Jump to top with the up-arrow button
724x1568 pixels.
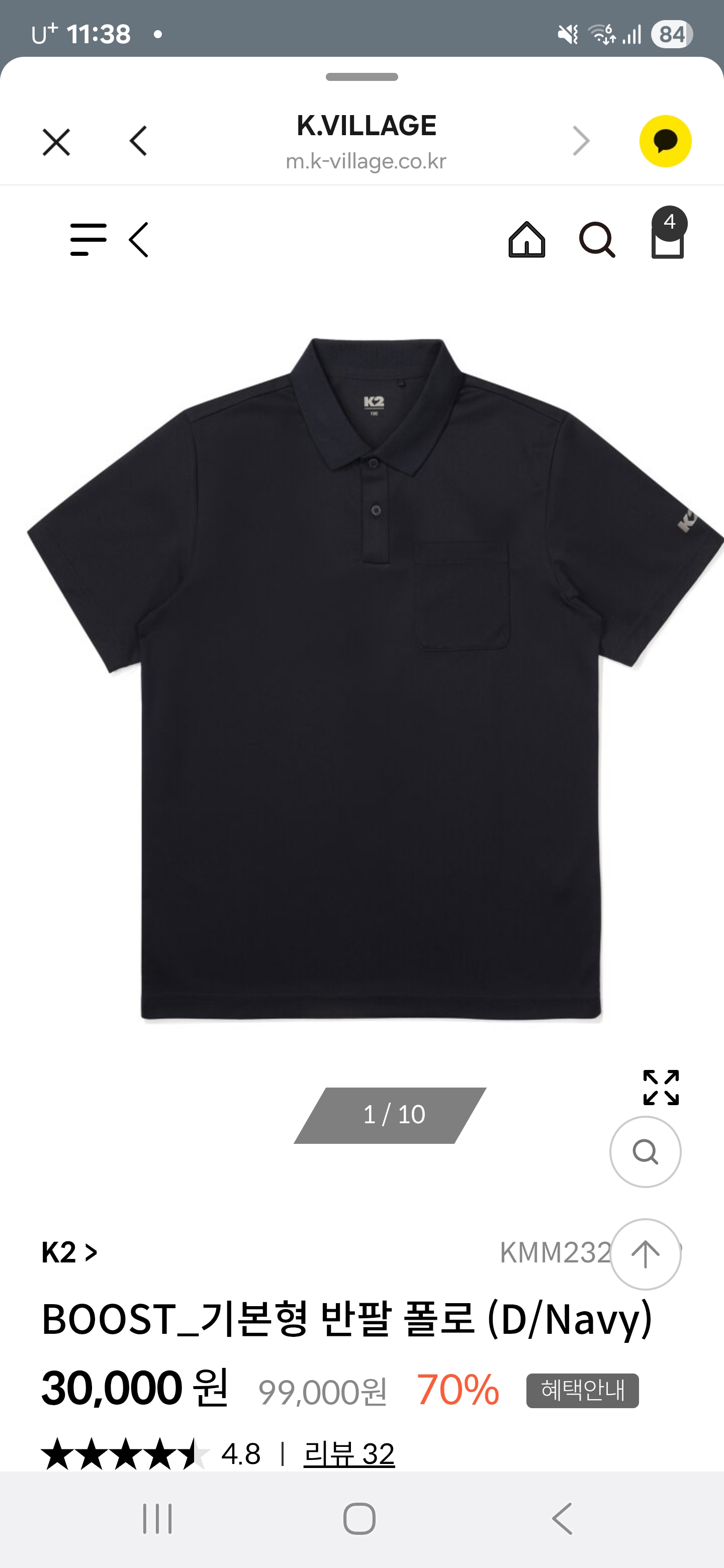pos(645,1254)
